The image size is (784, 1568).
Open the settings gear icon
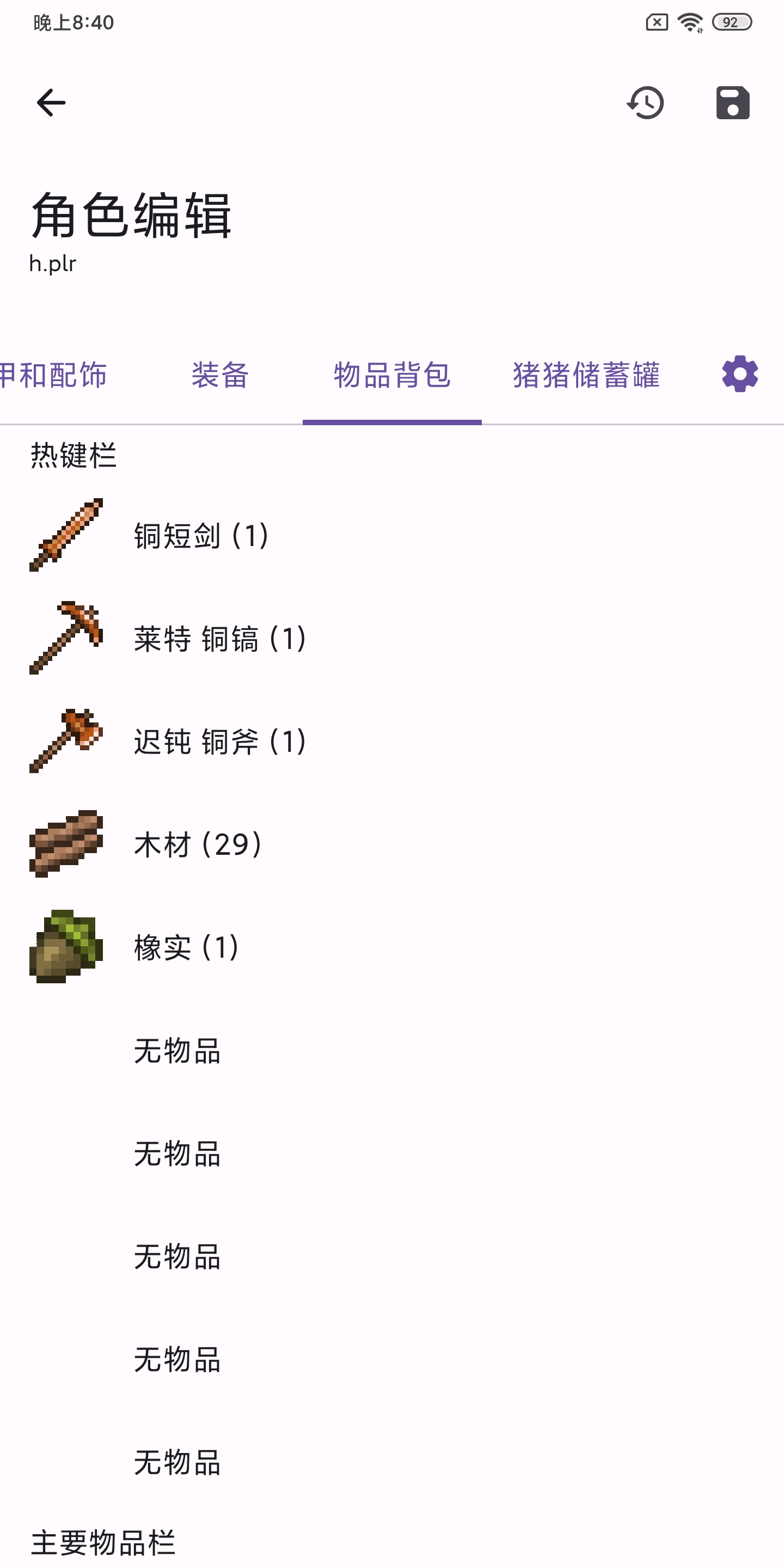tap(739, 373)
